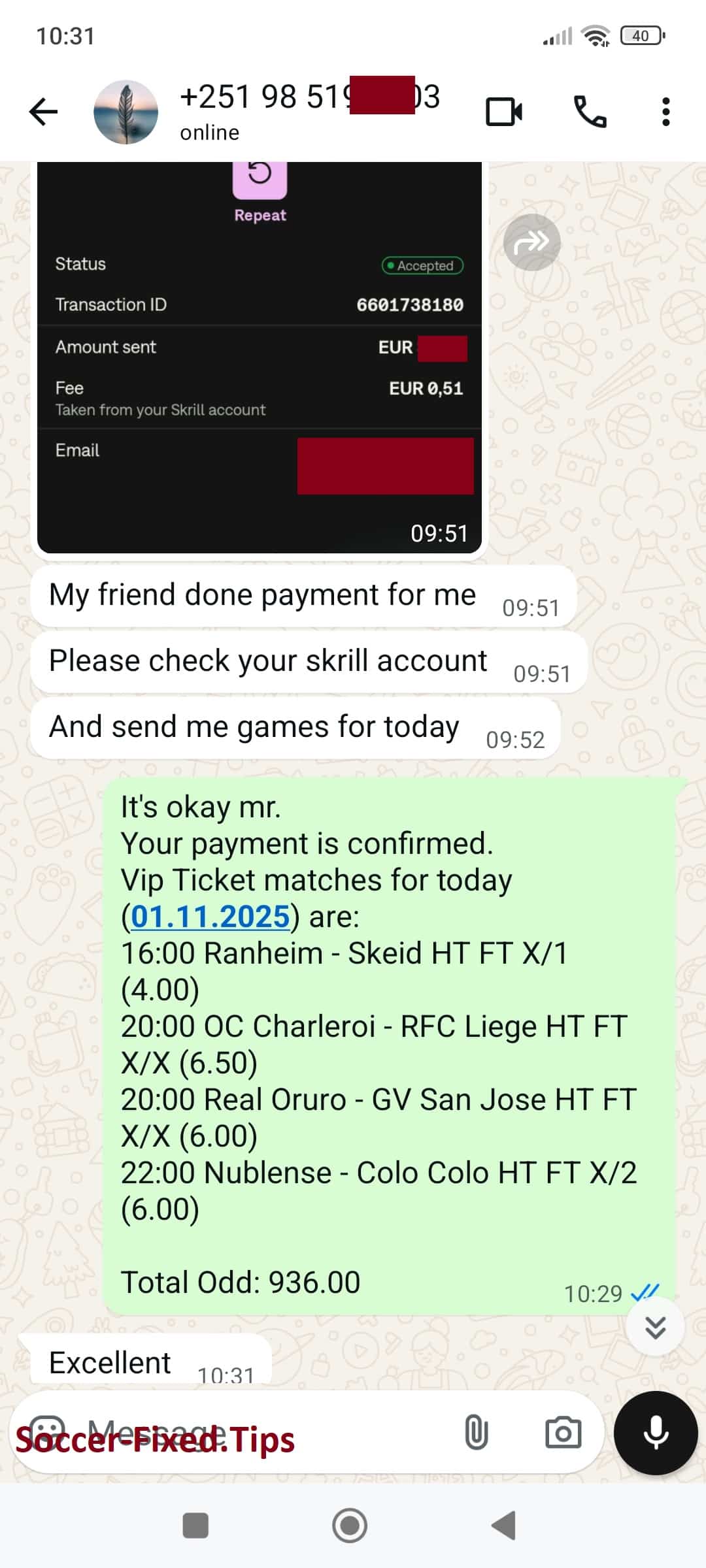Tap the microphone voice message button

click(x=655, y=1433)
